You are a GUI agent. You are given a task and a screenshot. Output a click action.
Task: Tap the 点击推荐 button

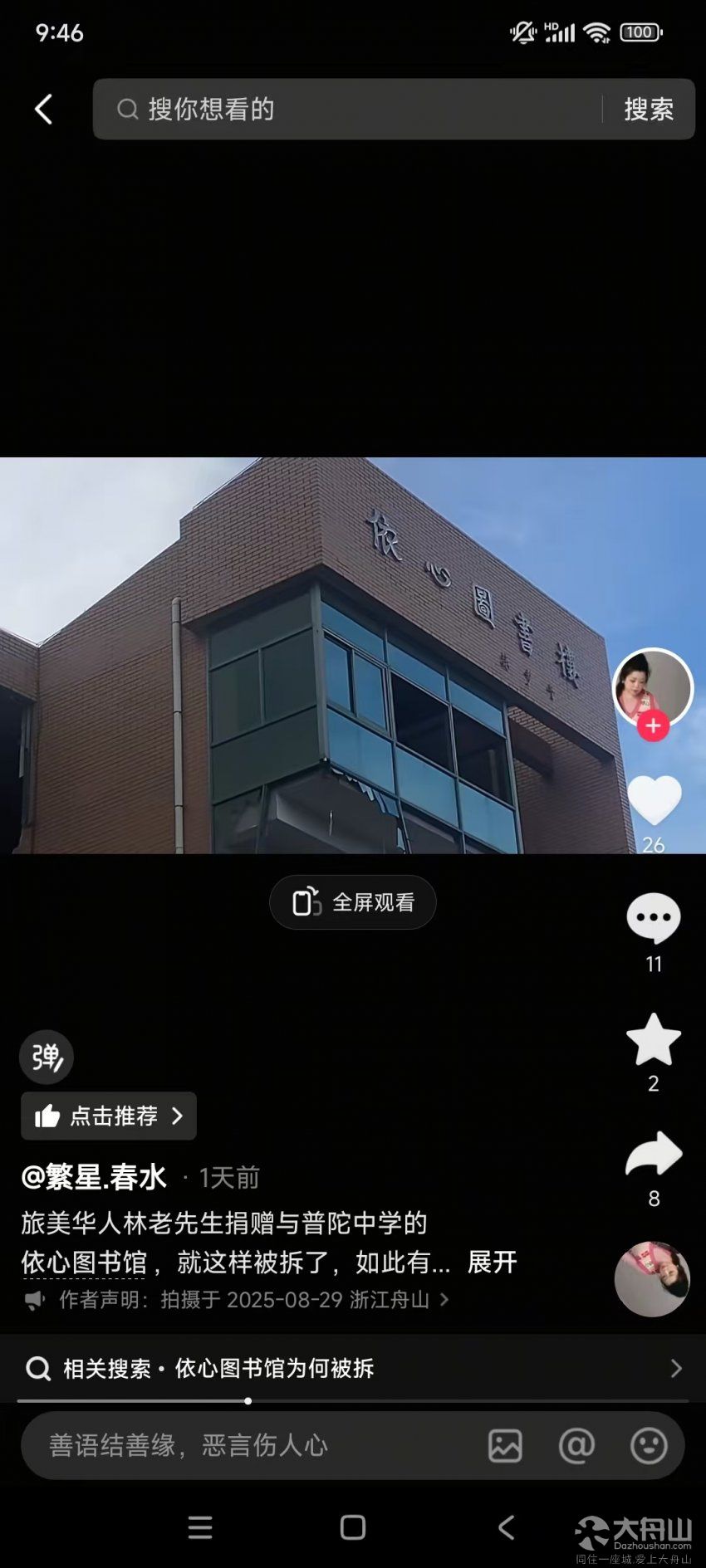coord(109,1116)
